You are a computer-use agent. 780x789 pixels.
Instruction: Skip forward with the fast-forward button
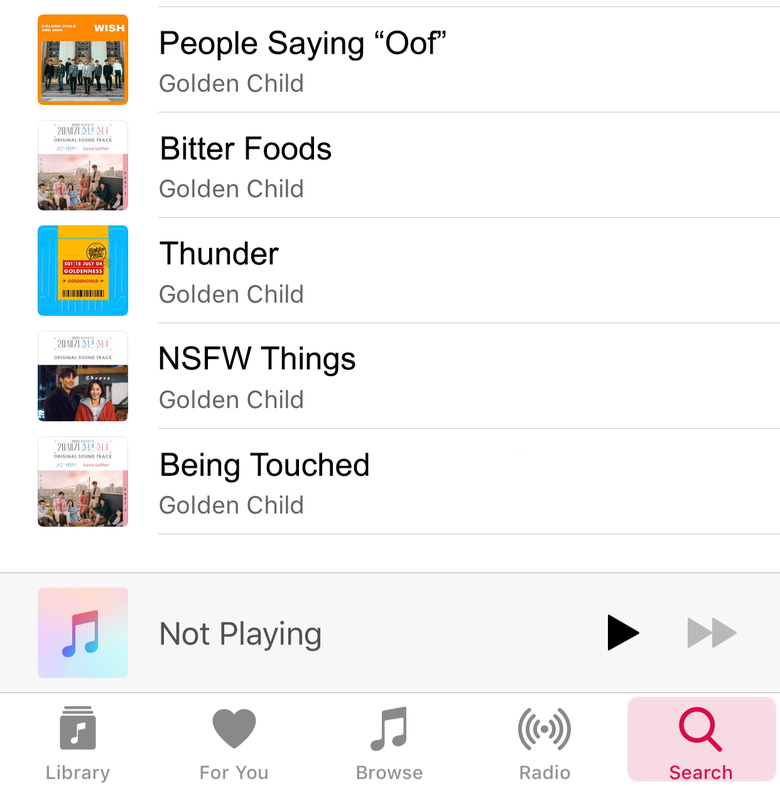tap(711, 633)
